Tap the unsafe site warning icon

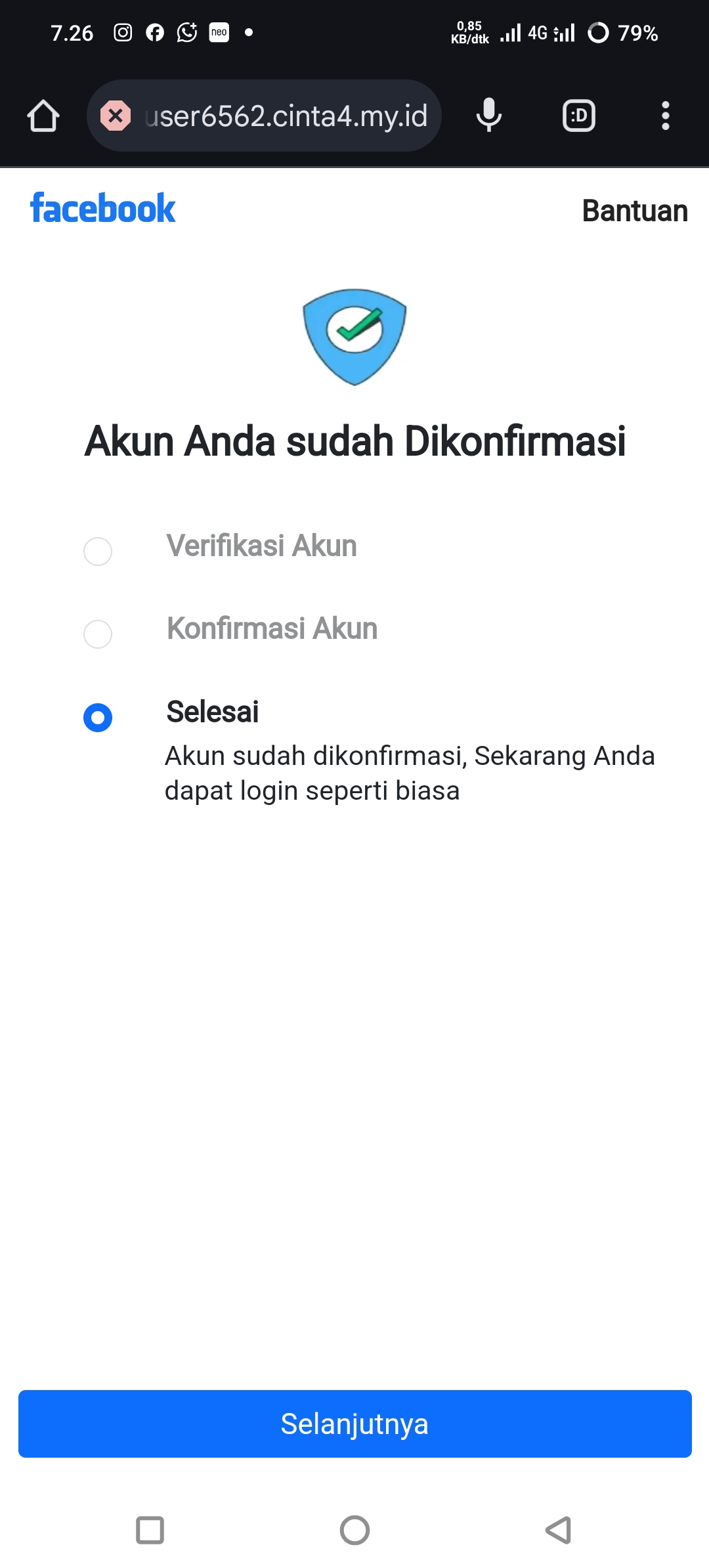click(x=116, y=116)
